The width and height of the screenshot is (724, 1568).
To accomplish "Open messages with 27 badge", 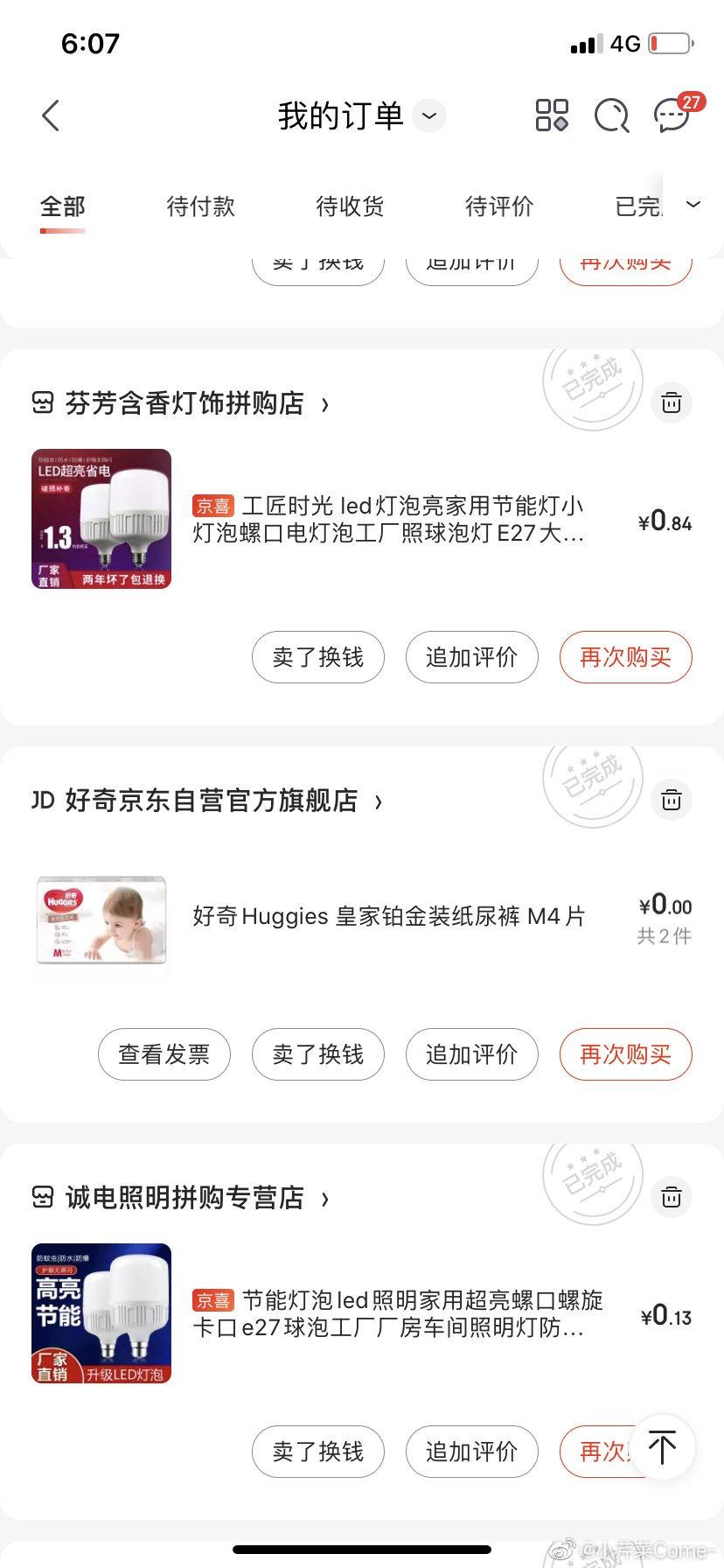I will pyautogui.click(x=673, y=115).
